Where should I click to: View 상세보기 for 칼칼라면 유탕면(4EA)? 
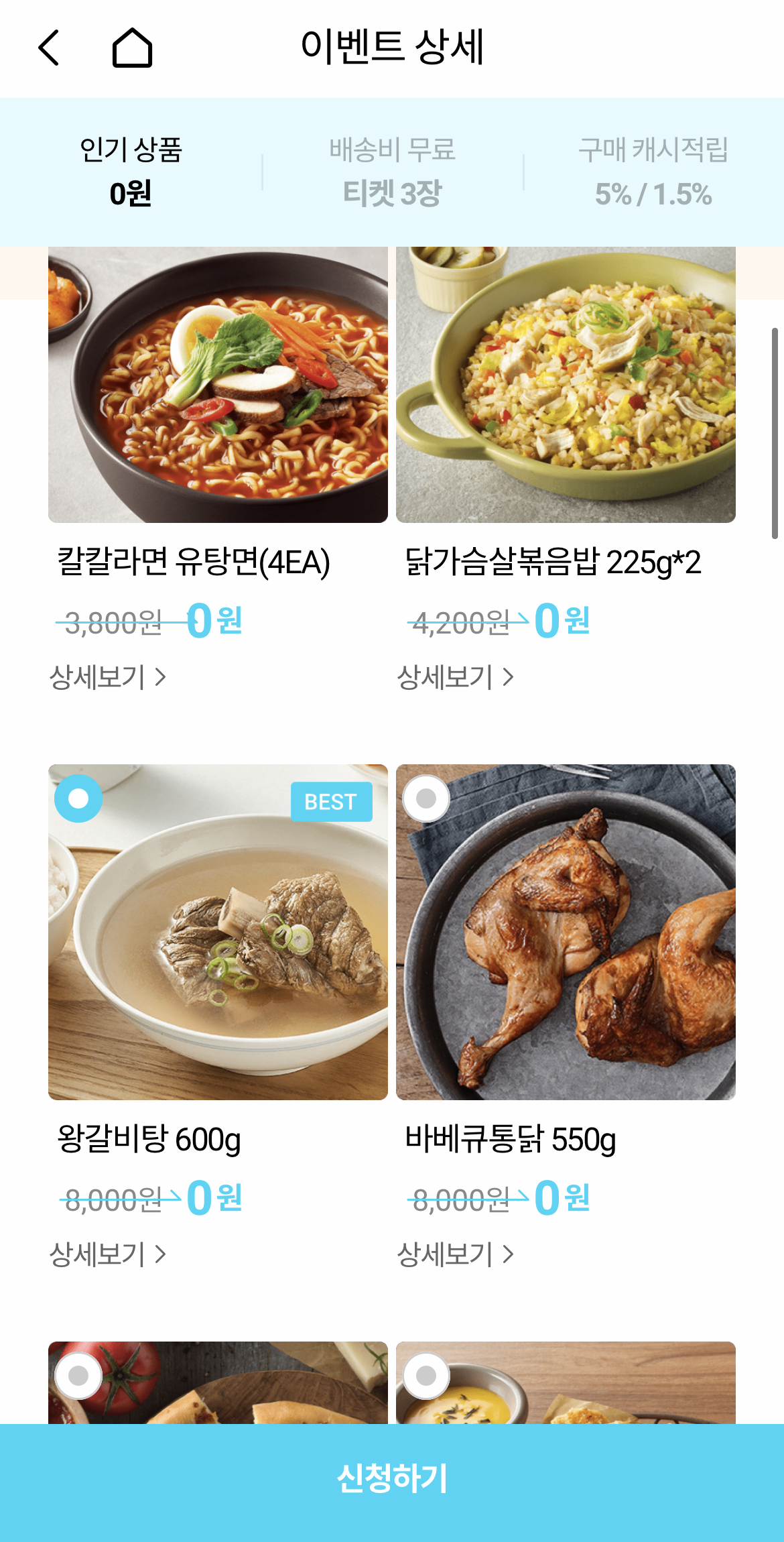(107, 677)
